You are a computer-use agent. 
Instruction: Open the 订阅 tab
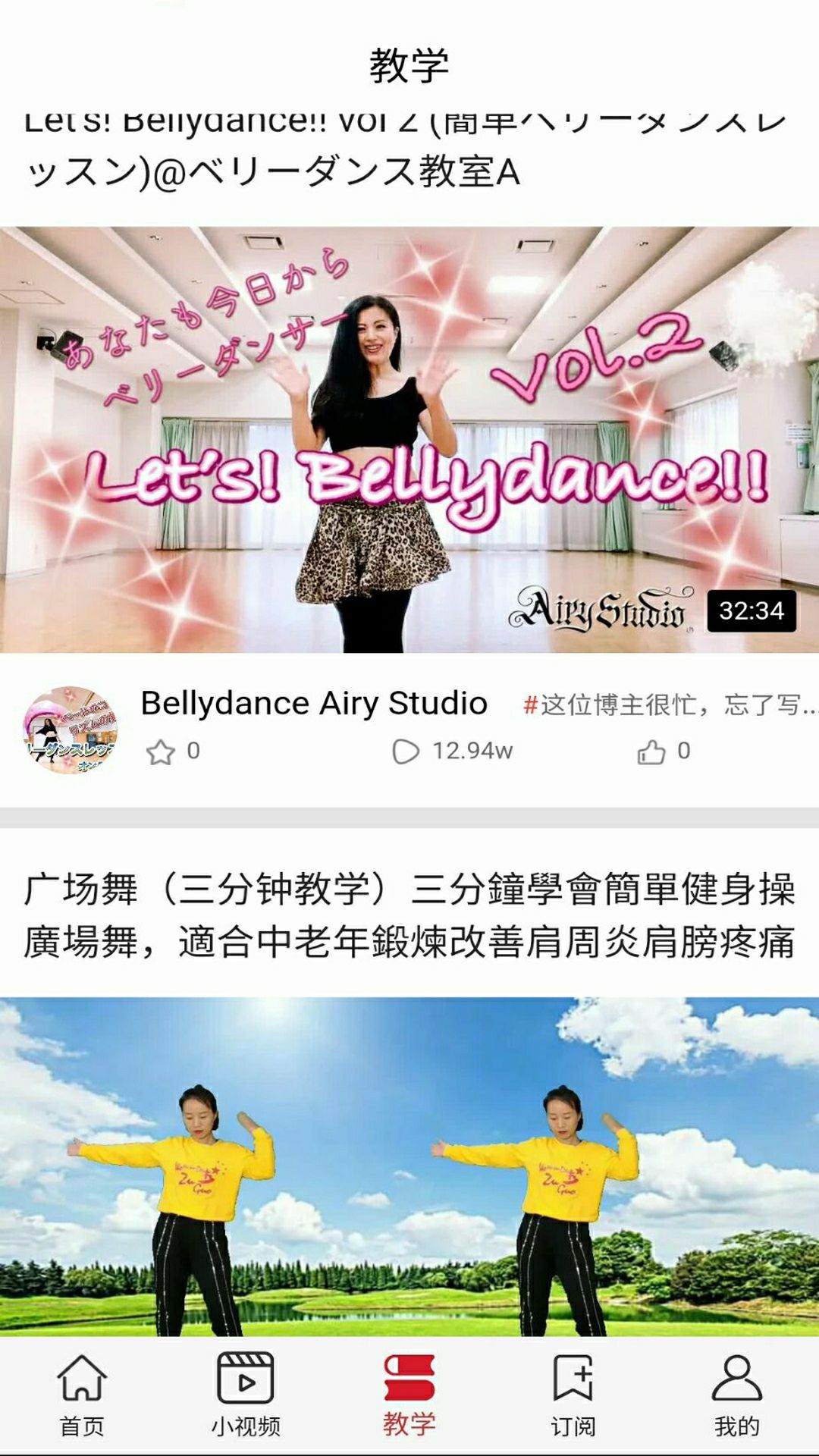(573, 1395)
